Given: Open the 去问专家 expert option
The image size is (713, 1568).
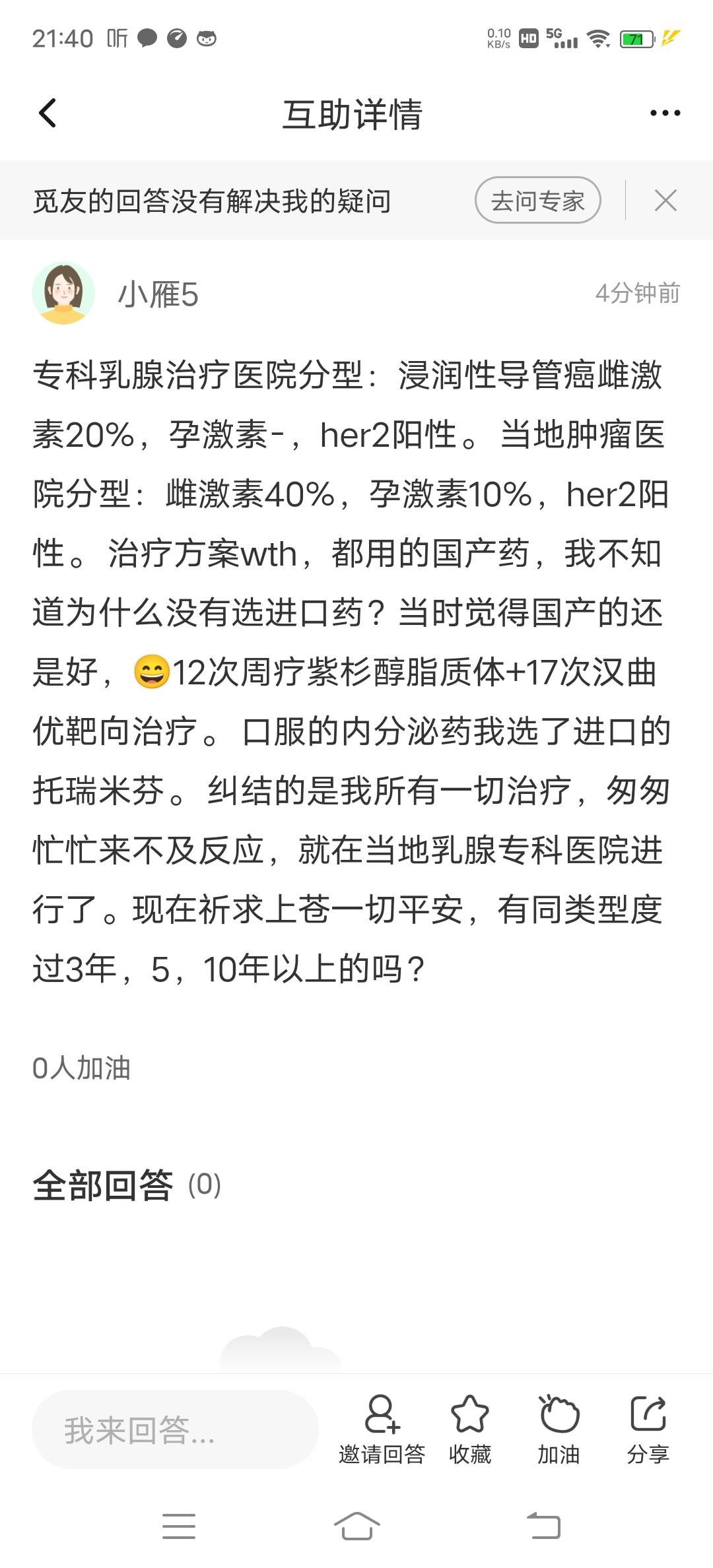Looking at the screenshot, I should [x=539, y=200].
